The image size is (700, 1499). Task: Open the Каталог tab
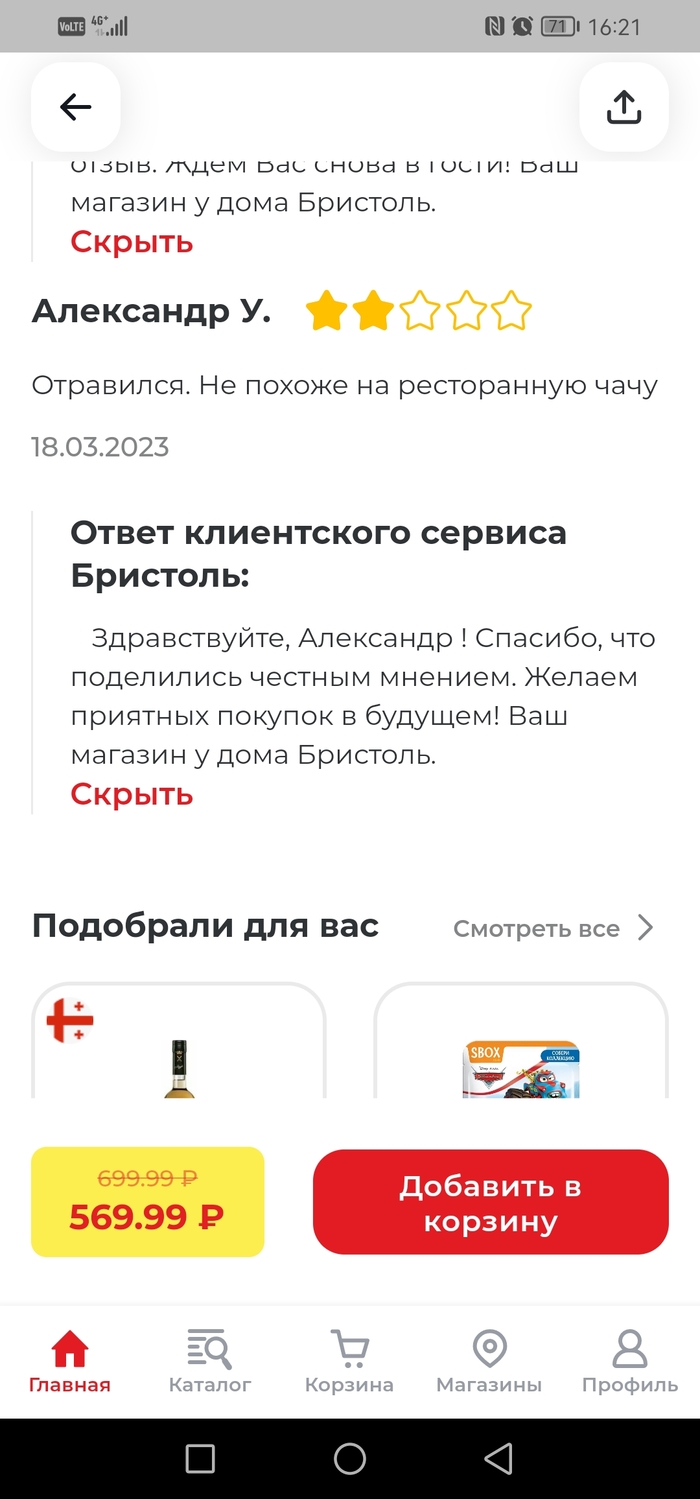pyautogui.click(x=210, y=1363)
